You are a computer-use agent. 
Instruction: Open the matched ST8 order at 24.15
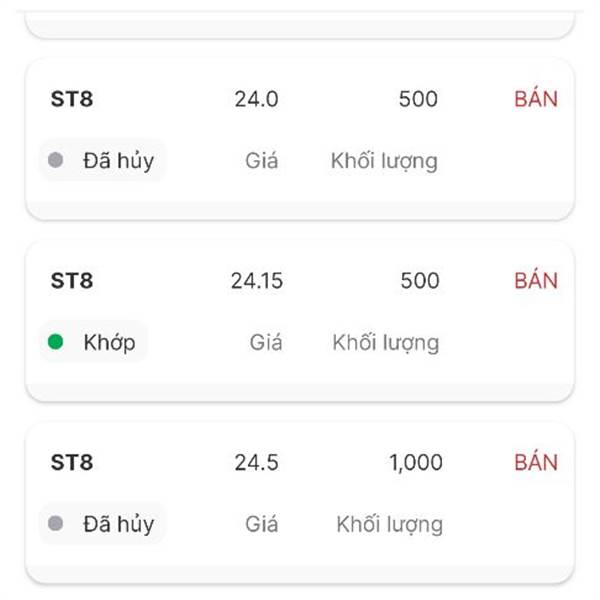pos(300,312)
